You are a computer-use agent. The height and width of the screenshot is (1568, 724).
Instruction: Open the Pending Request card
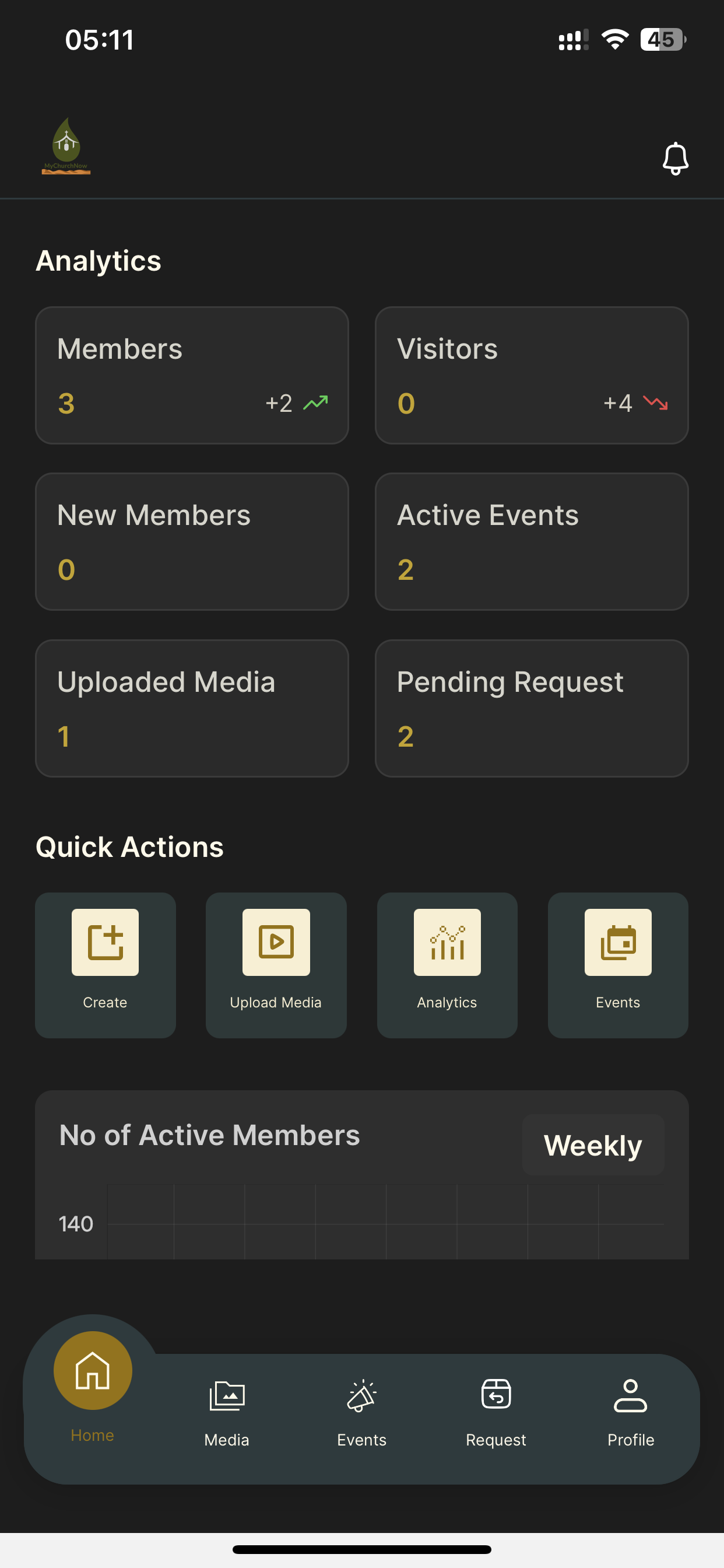pos(531,708)
